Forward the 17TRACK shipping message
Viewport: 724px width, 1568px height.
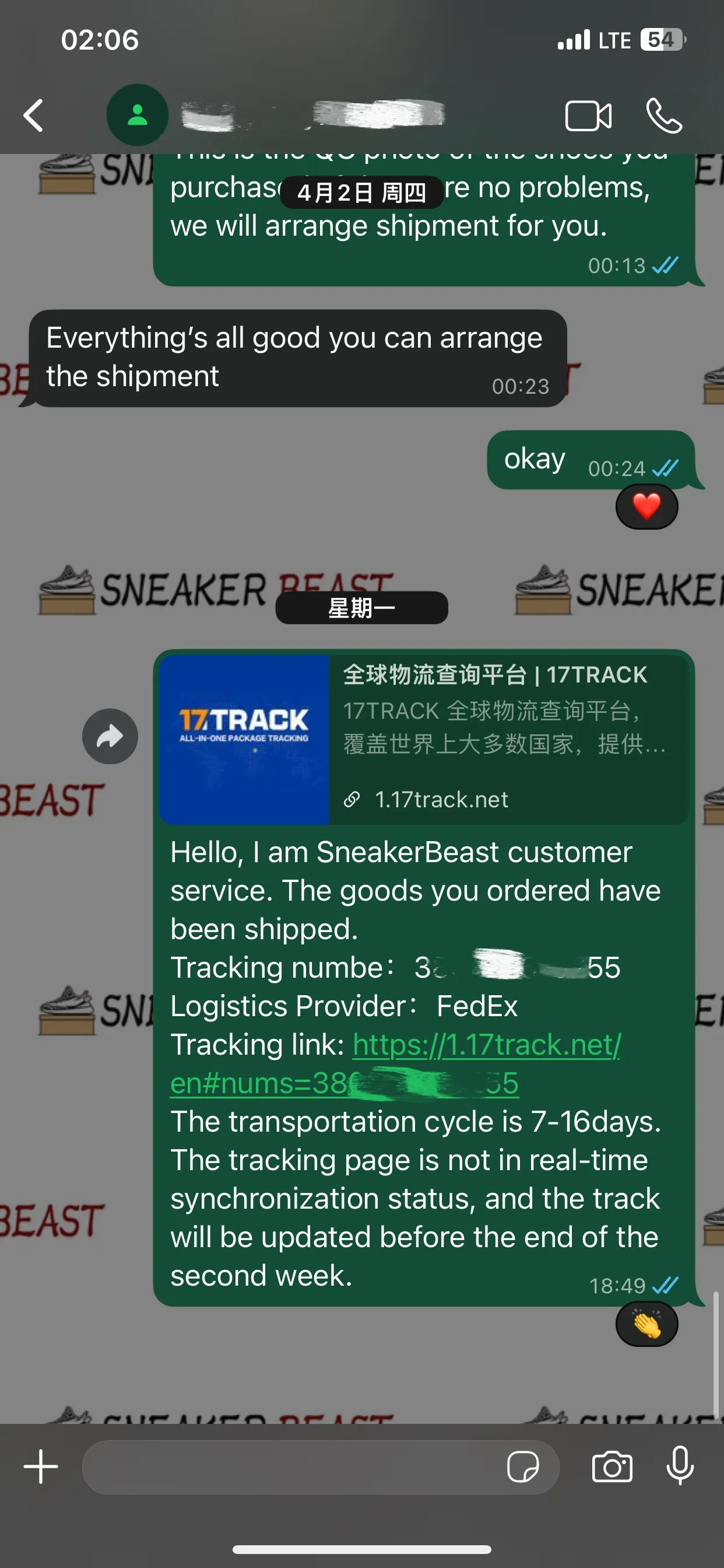[x=110, y=737]
